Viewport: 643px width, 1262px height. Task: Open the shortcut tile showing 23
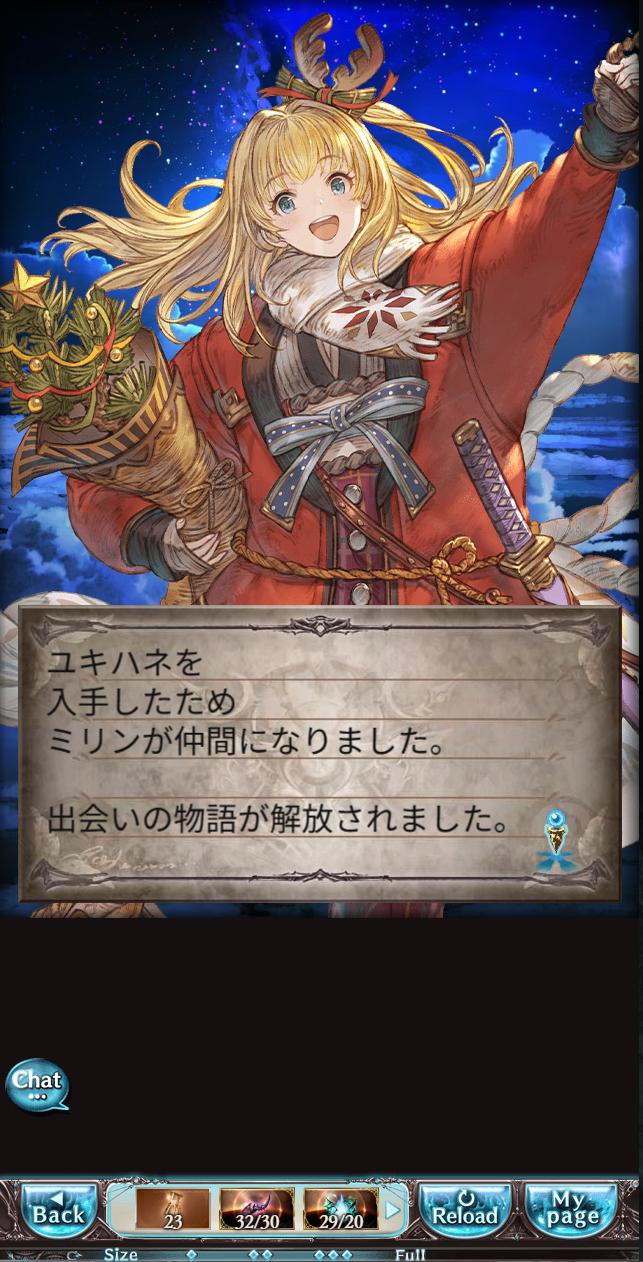(172, 1210)
